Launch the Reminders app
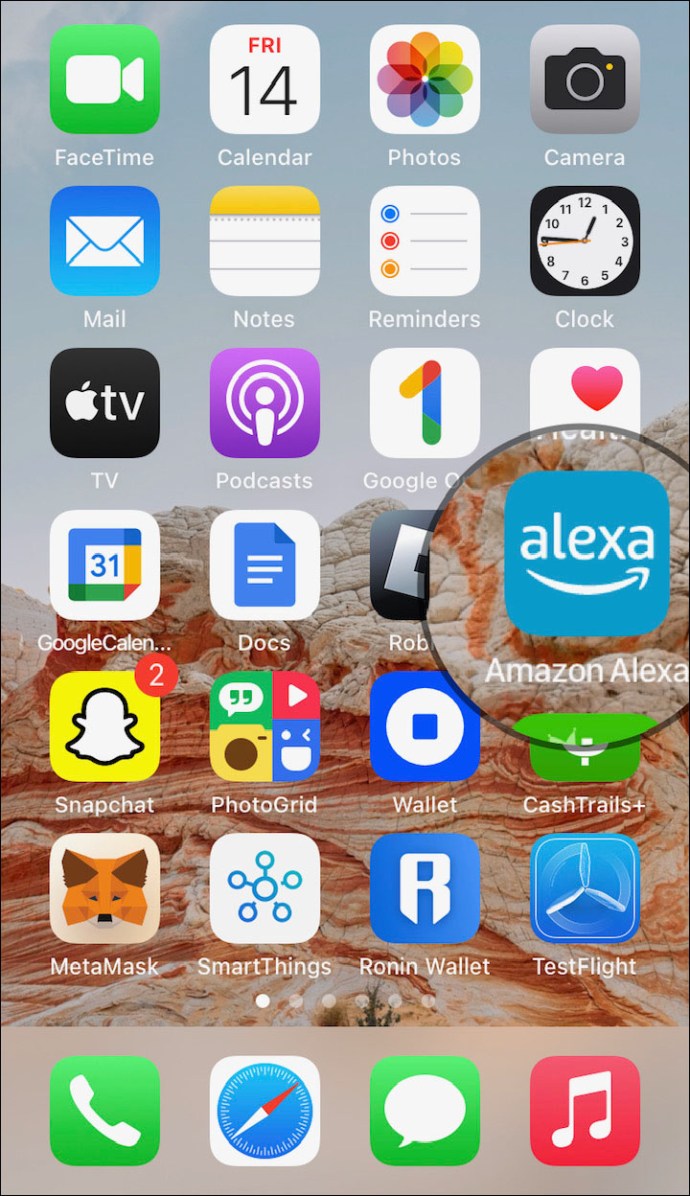Viewport: 690px width, 1196px height. click(x=425, y=241)
